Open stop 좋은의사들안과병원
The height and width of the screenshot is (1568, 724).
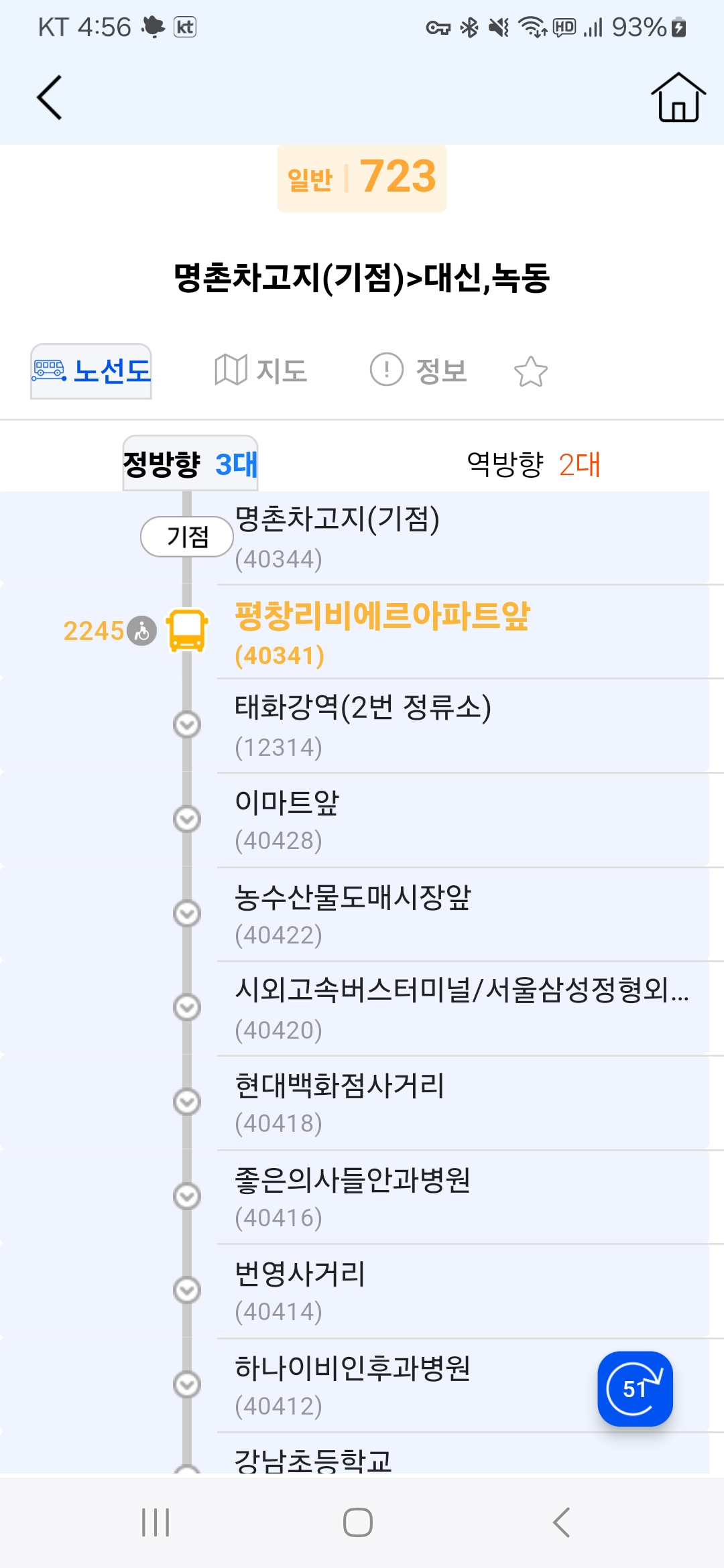pos(402,1197)
